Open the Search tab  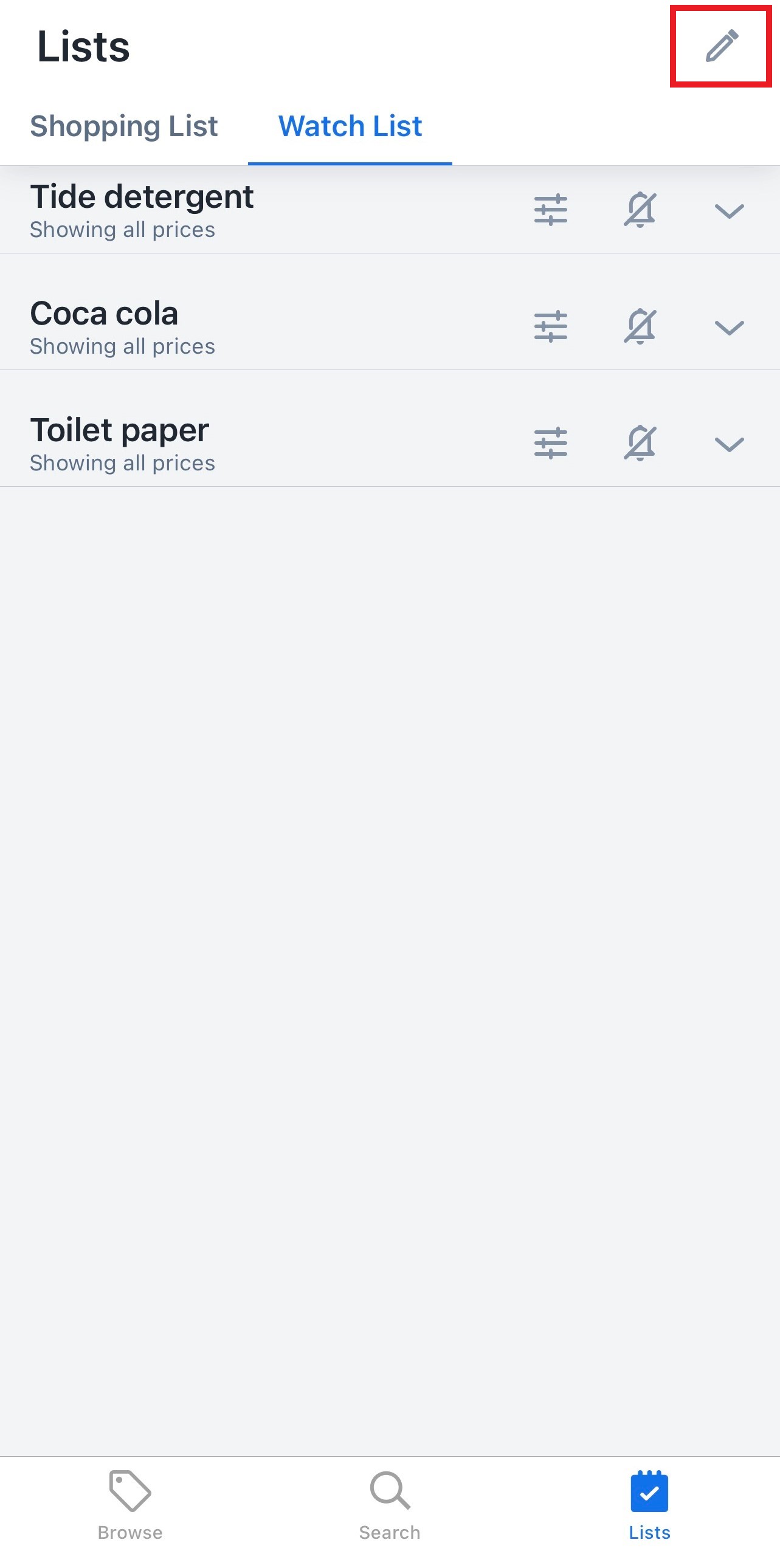pos(390,1505)
